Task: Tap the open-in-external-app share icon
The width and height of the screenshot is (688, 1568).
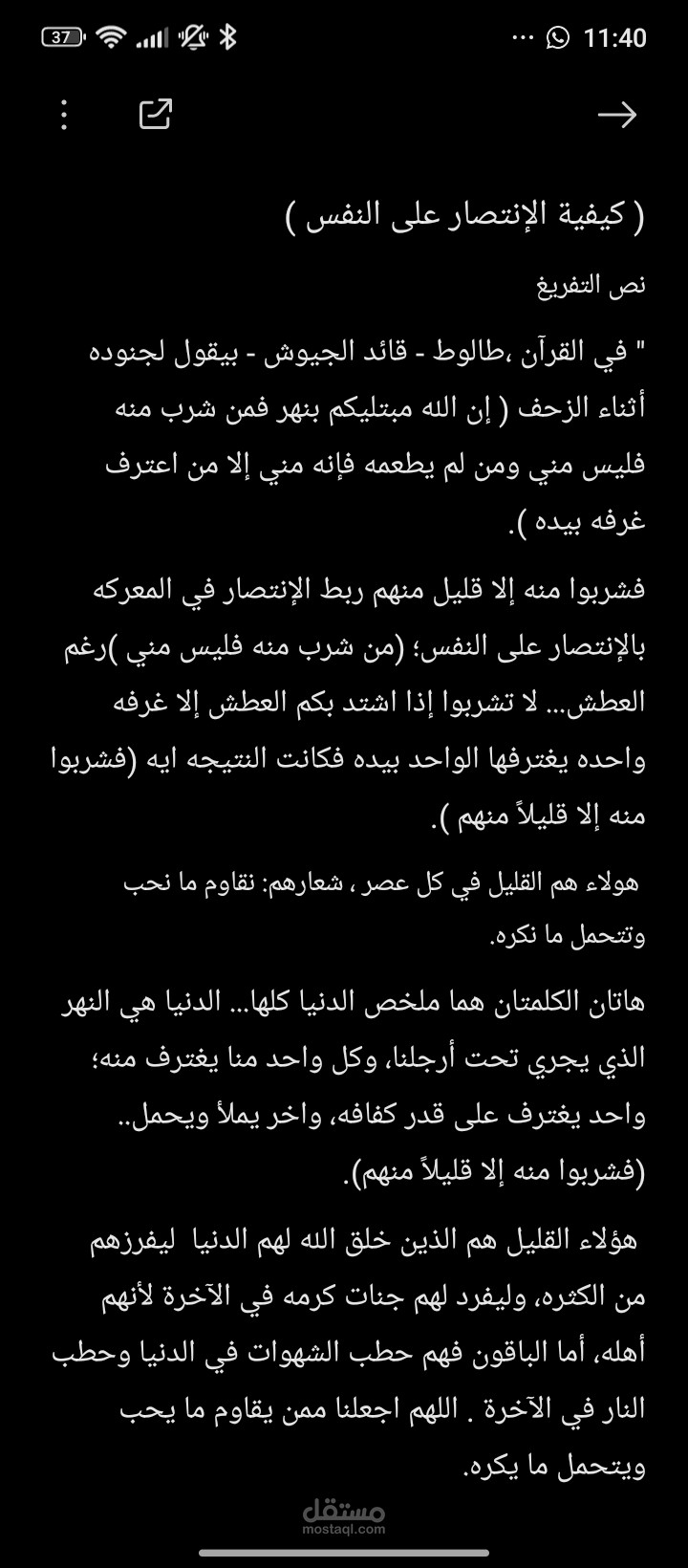Action: point(153,114)
